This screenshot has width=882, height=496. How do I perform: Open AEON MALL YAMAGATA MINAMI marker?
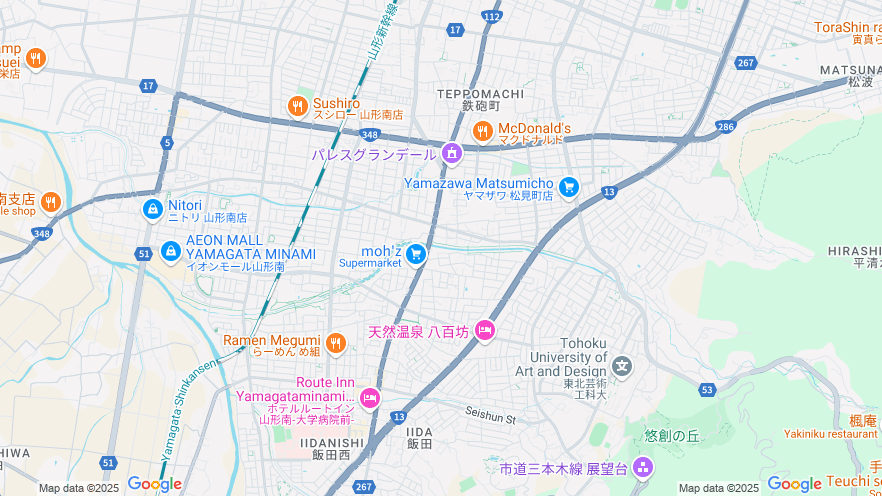pos(171,250)
